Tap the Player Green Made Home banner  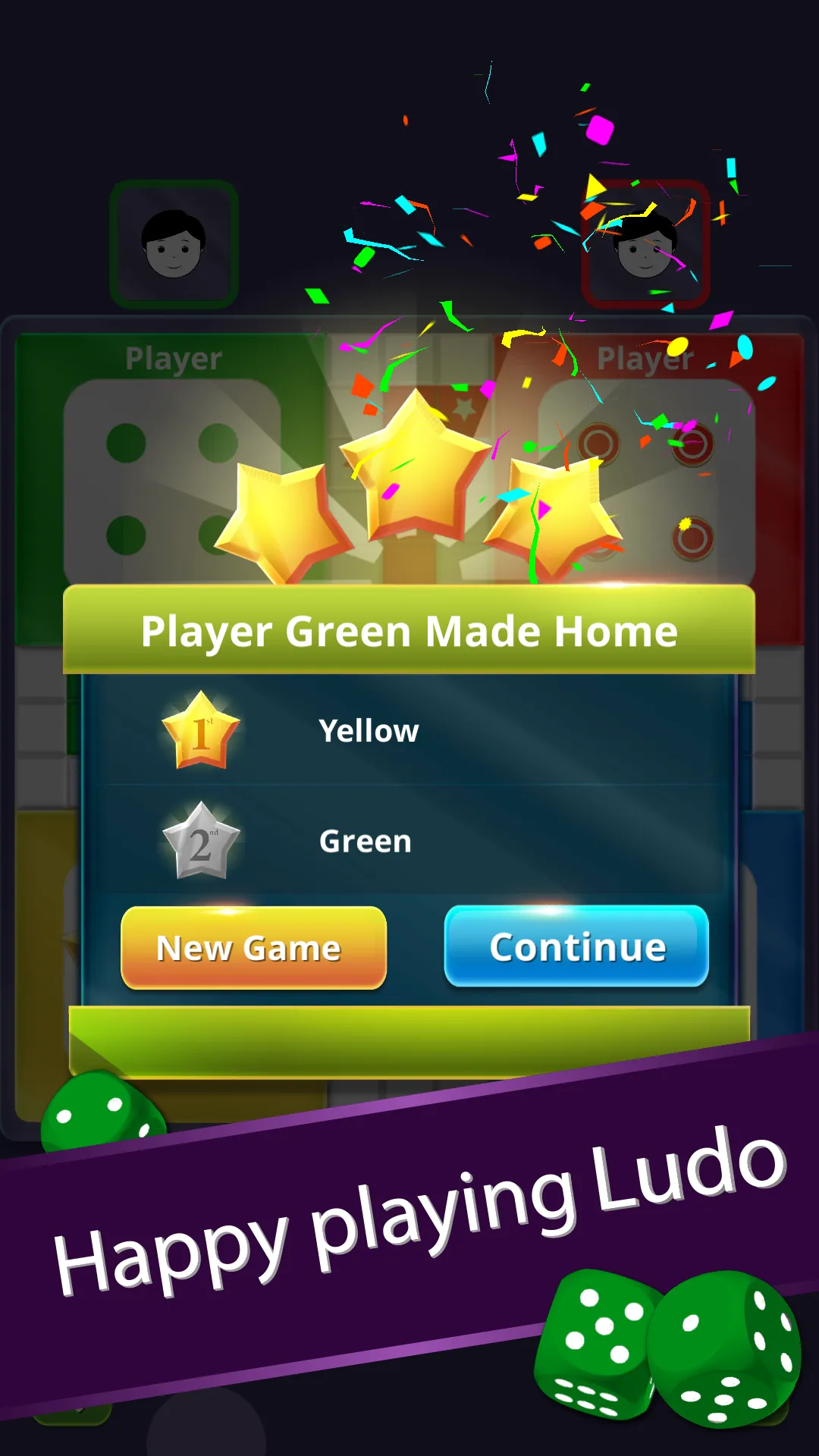click(x=409, y=630)
